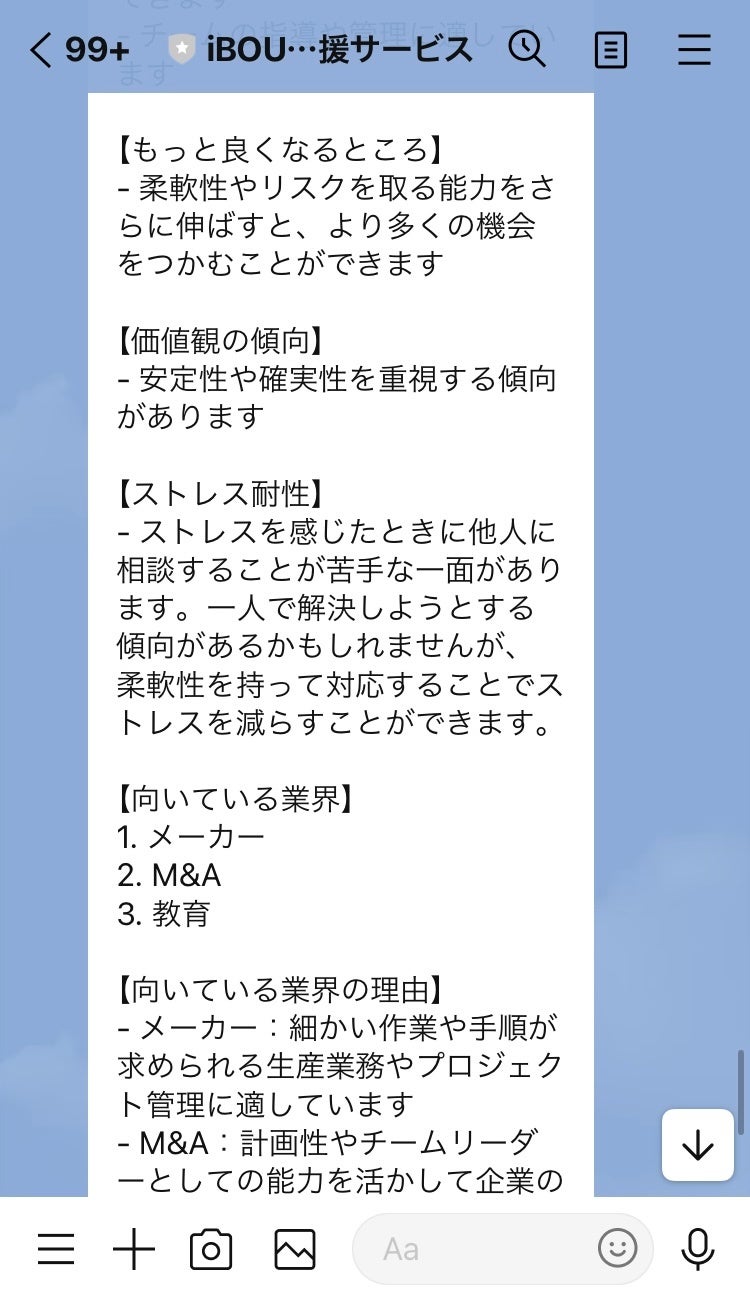Open the chat options menu

694,49
